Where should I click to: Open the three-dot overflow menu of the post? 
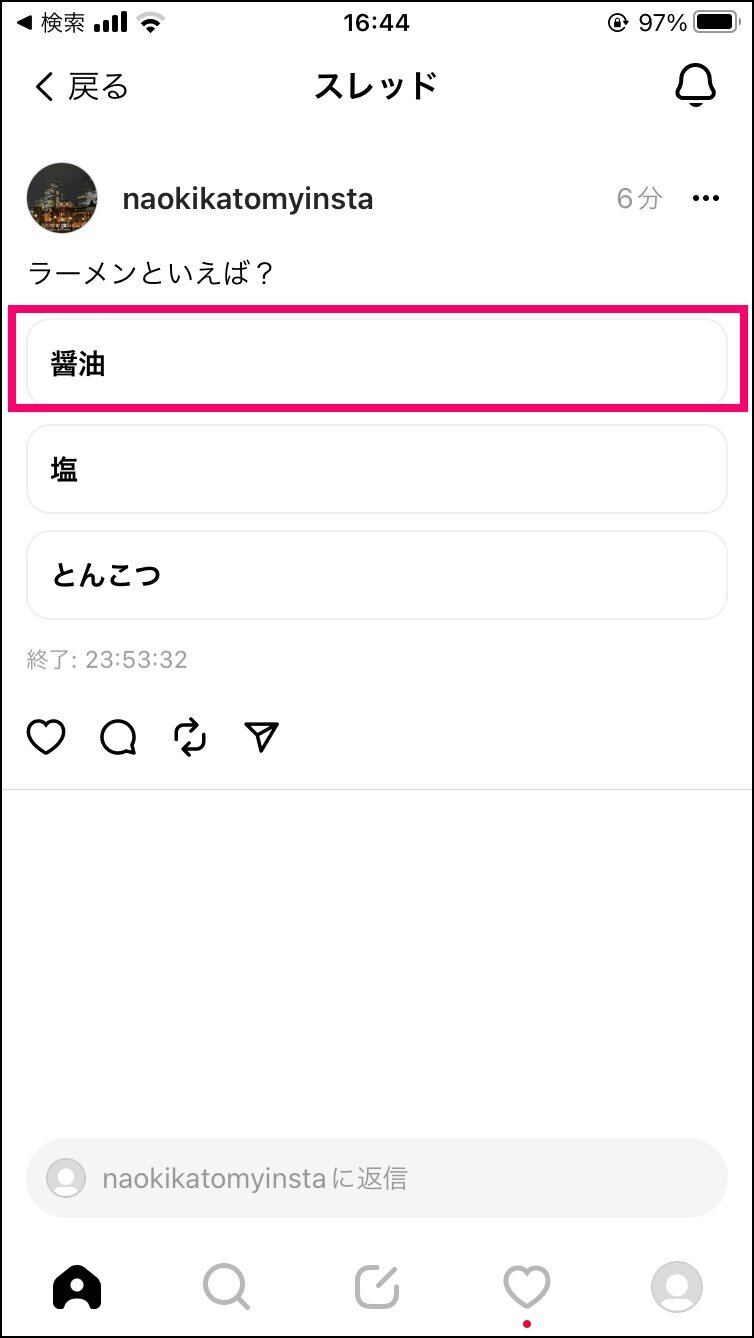coord(706,199)
